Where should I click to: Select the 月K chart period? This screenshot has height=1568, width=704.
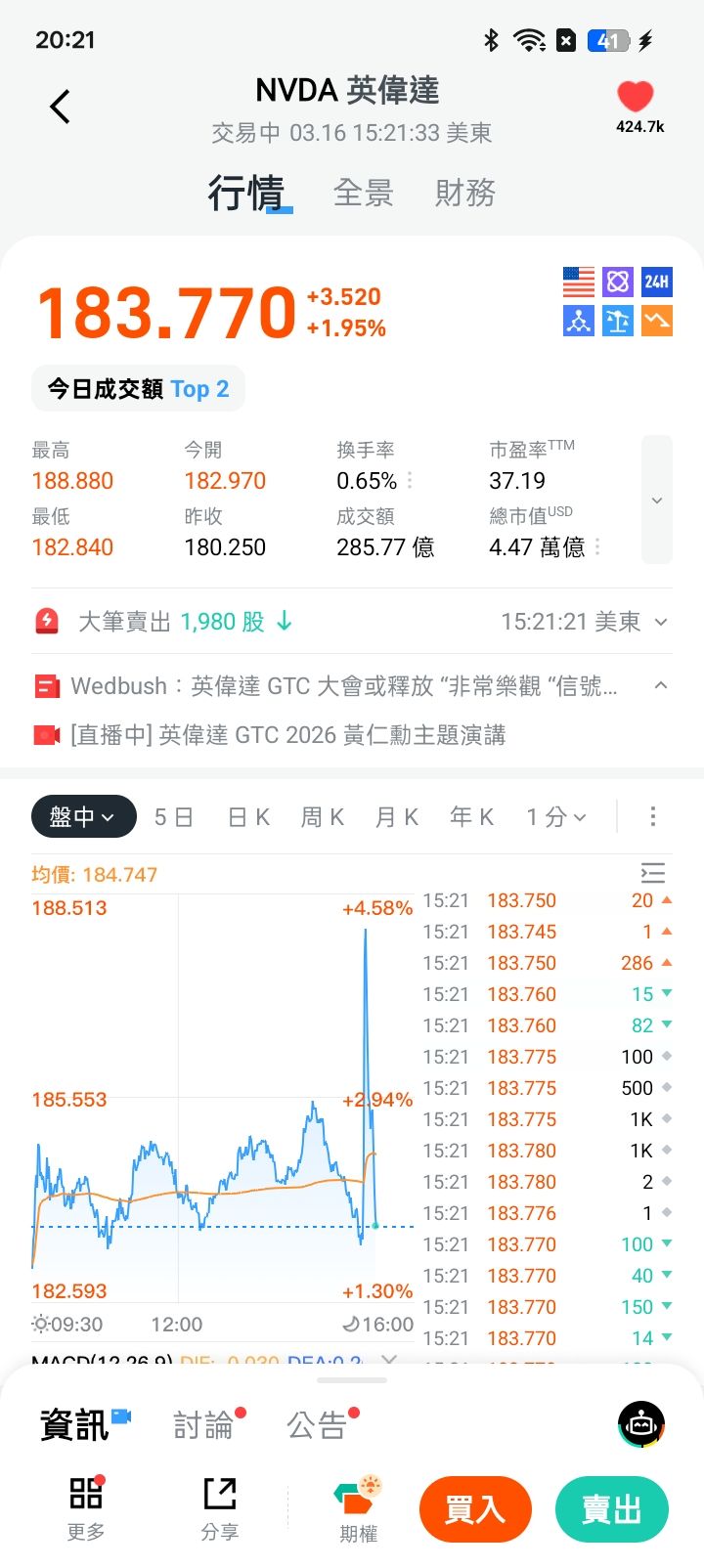(x=397, y=817)
